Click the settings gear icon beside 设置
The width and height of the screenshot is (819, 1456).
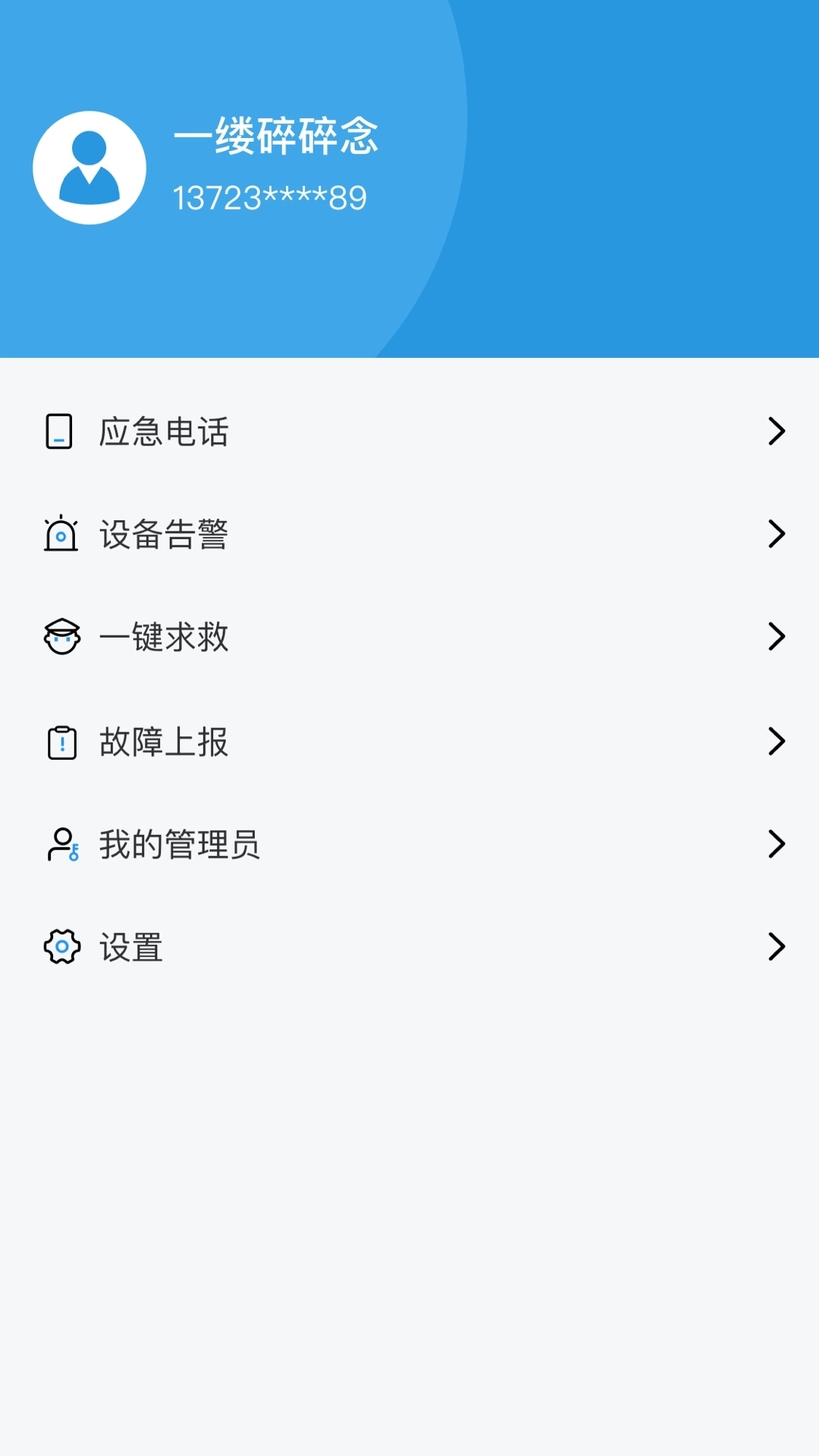(60, 946)
